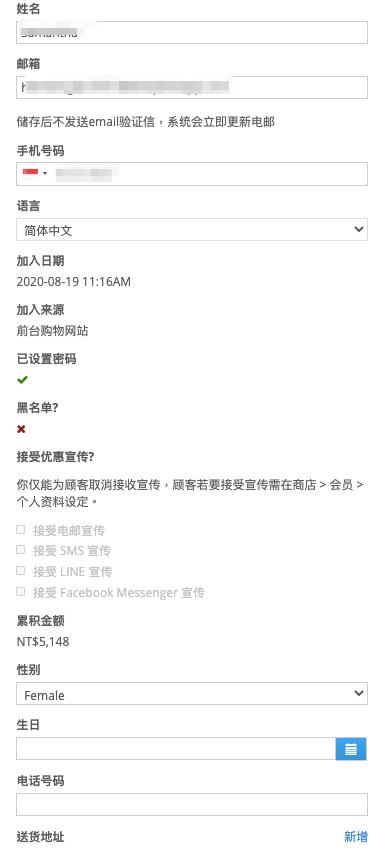Toggle the 接受 Facebook Messenger 宣传 checkbox
This screenshot has height=858, width=385.
point(21,592)
